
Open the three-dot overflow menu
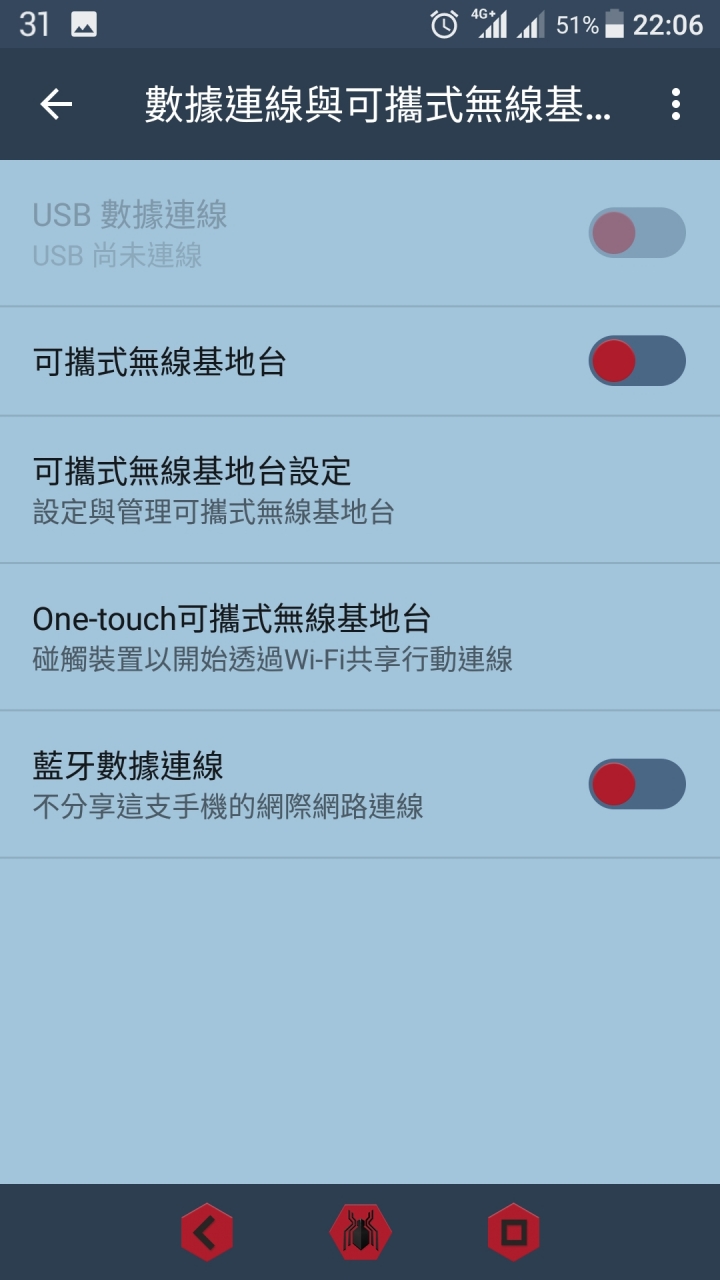click(x=676, y=104)
